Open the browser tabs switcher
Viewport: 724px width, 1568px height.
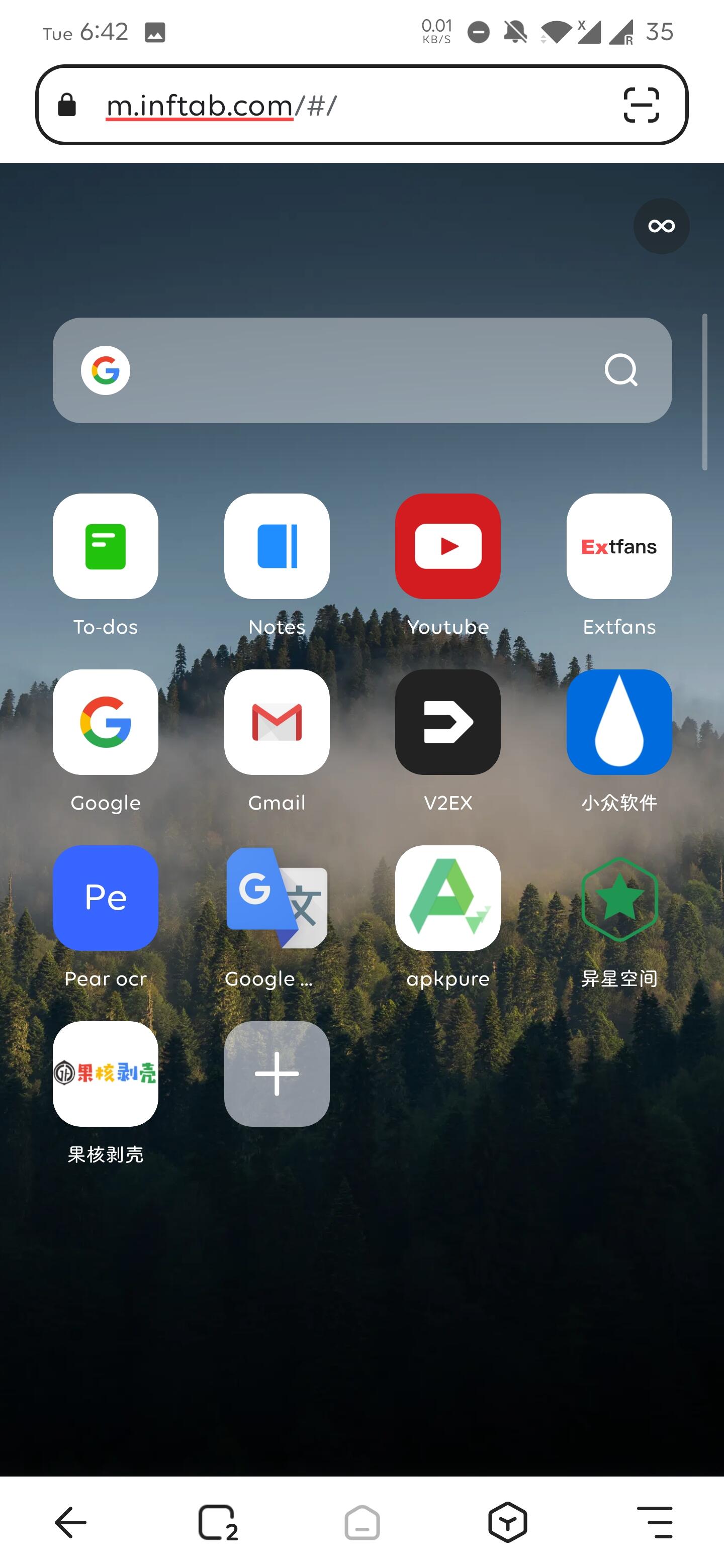click(x=217, y=1522)
